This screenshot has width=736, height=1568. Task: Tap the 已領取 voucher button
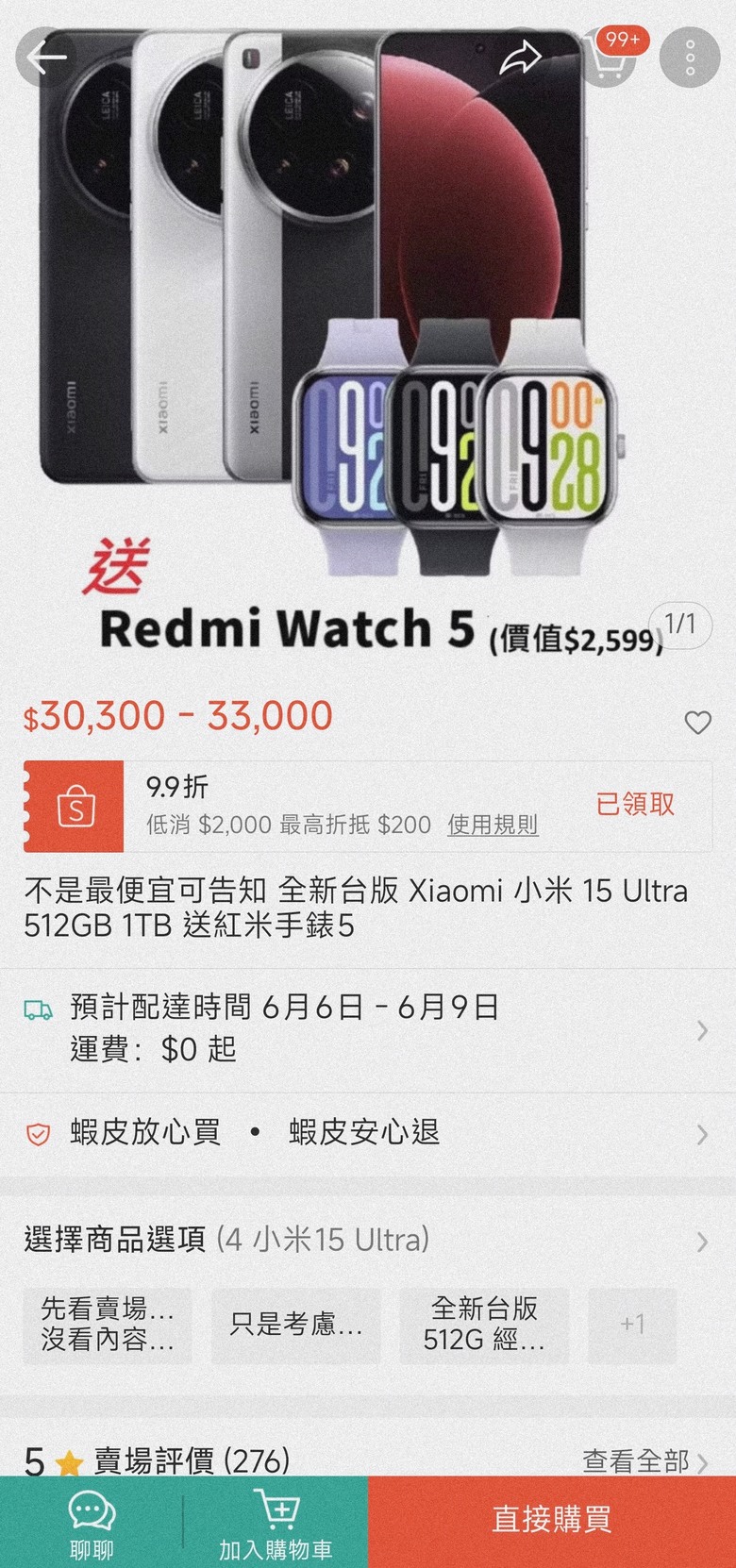coord(635,804)
